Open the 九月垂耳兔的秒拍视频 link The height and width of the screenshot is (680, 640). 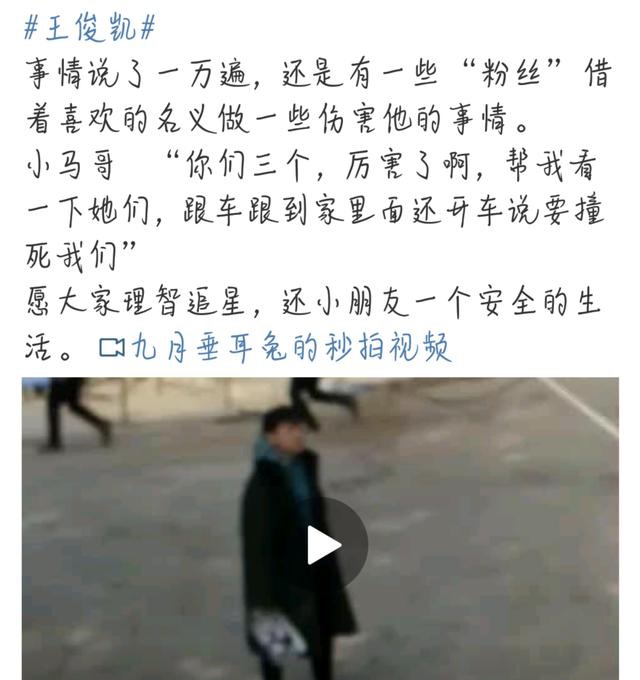tap(277, 347)
